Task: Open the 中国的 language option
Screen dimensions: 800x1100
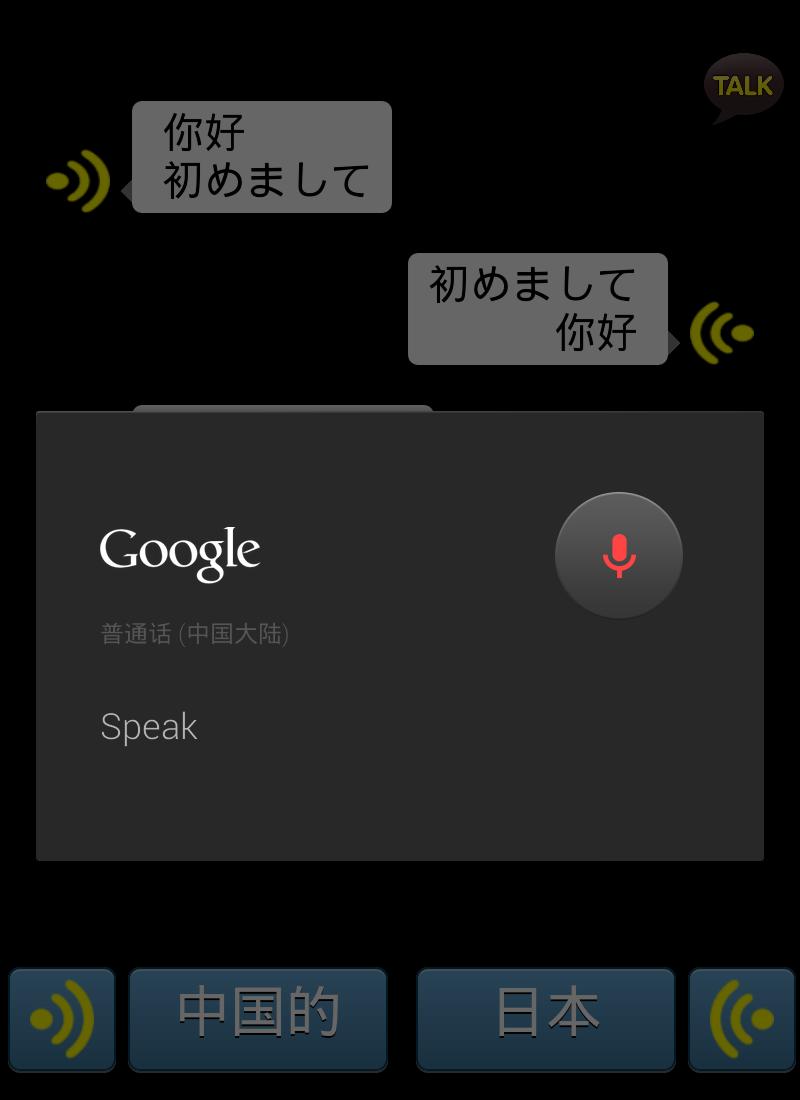Action: [x=258, y=1019]
